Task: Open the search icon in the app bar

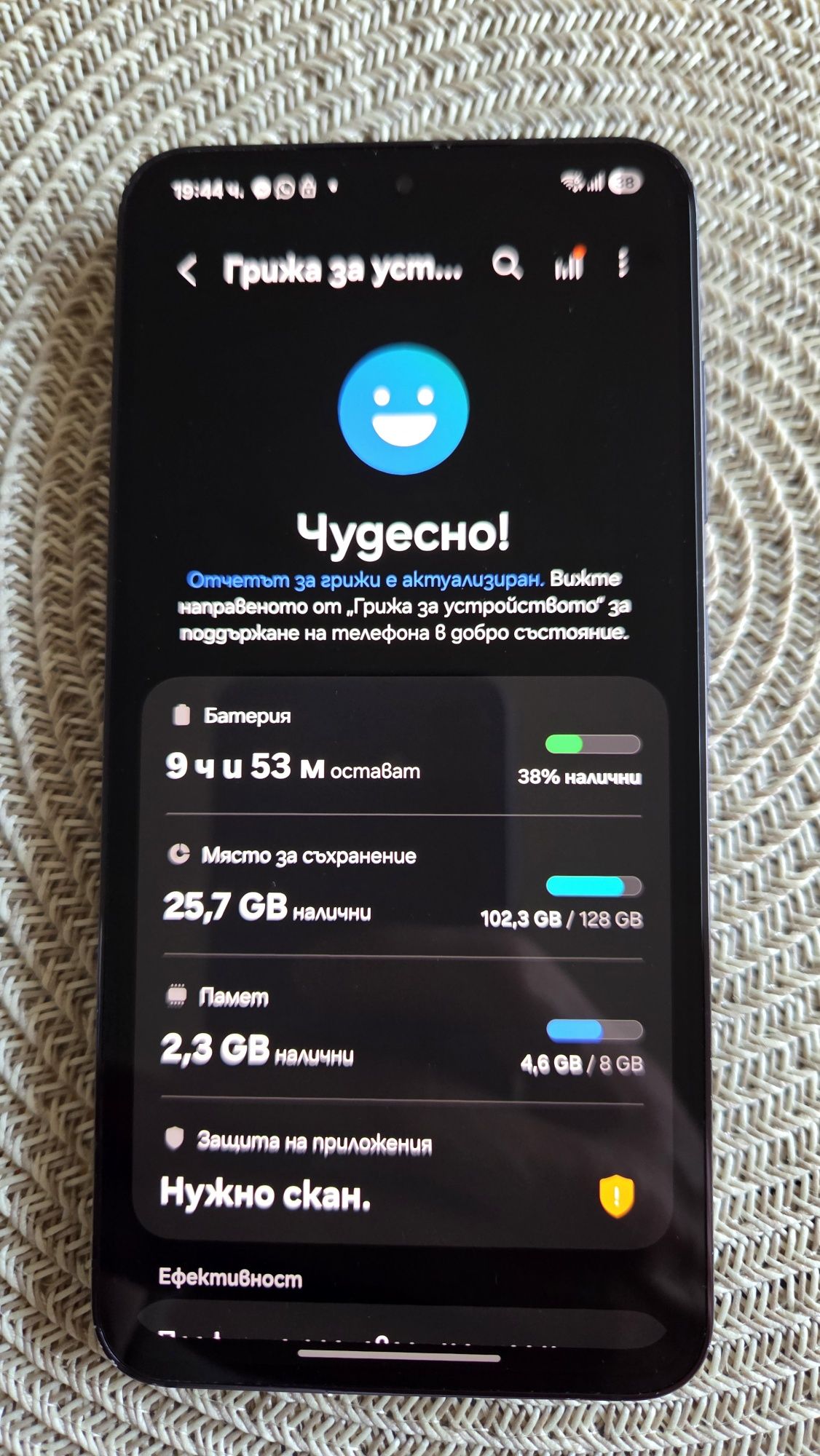Action: click(x=507, y=265)
